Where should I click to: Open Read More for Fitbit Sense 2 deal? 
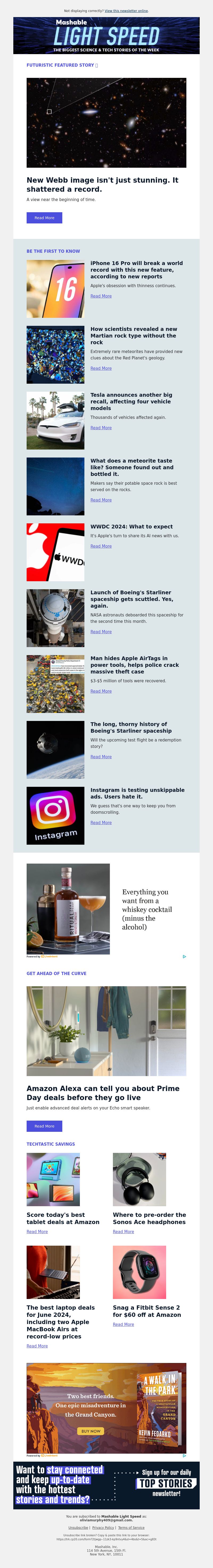coord(123,1325)
